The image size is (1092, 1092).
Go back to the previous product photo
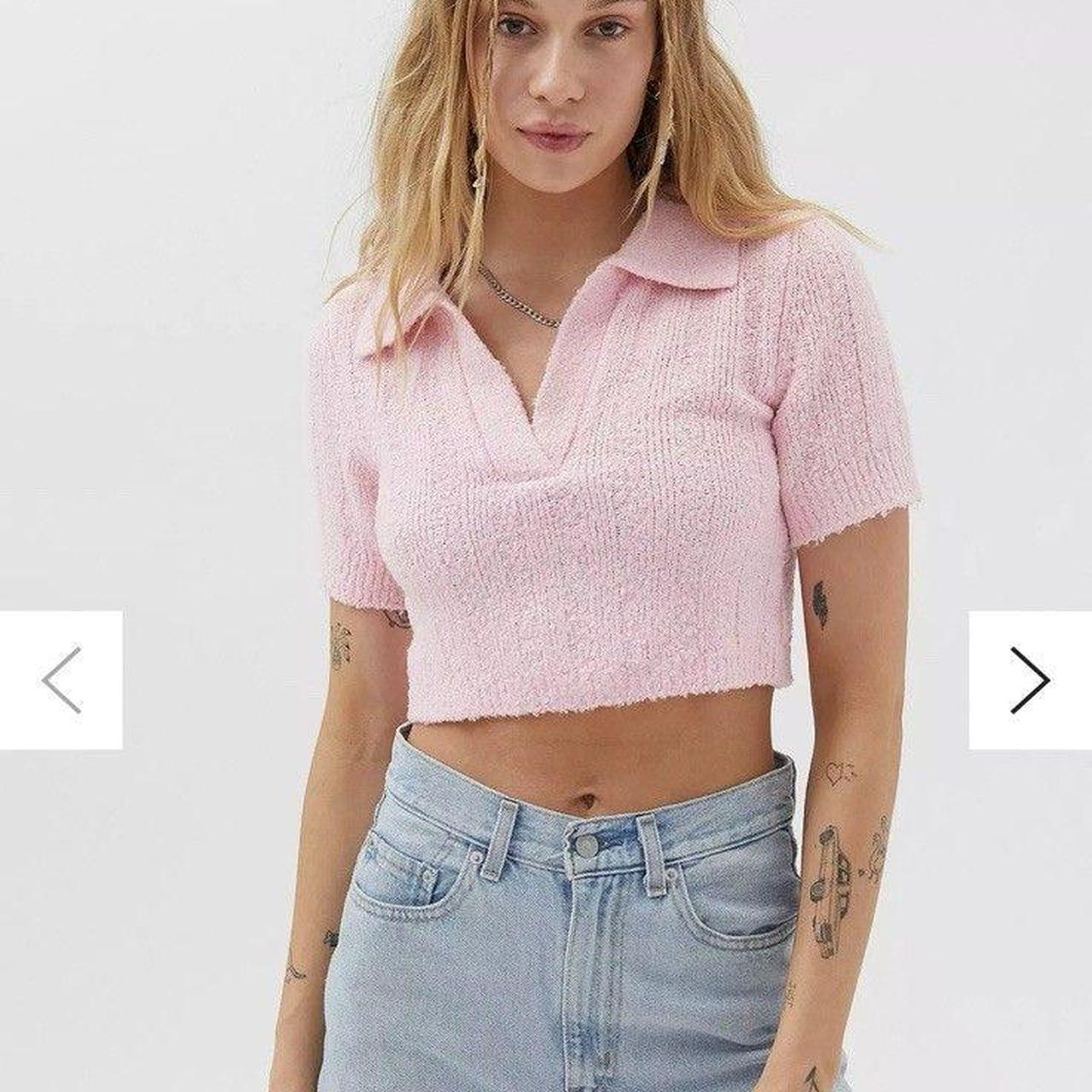(x=61, y=680)
